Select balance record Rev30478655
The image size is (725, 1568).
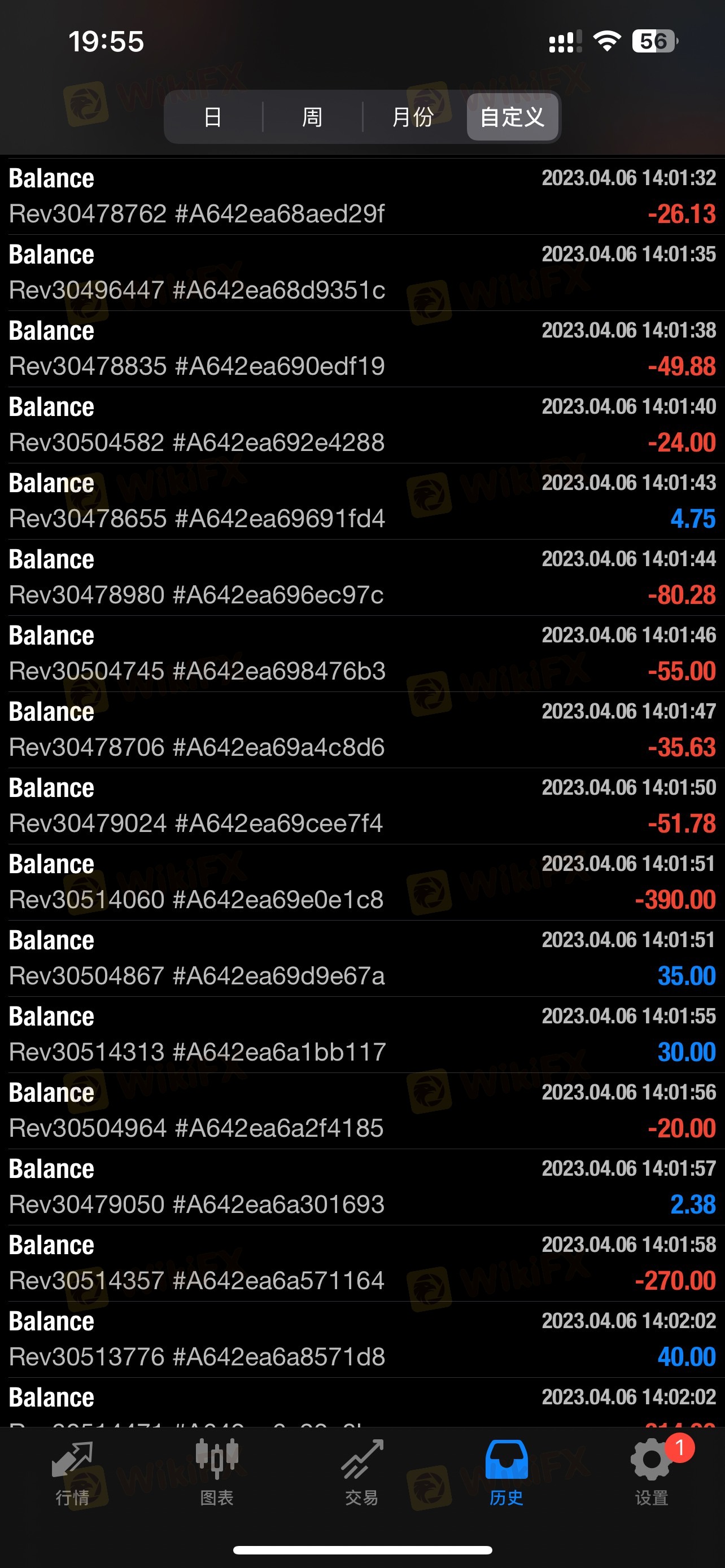(x=362, y=501)
